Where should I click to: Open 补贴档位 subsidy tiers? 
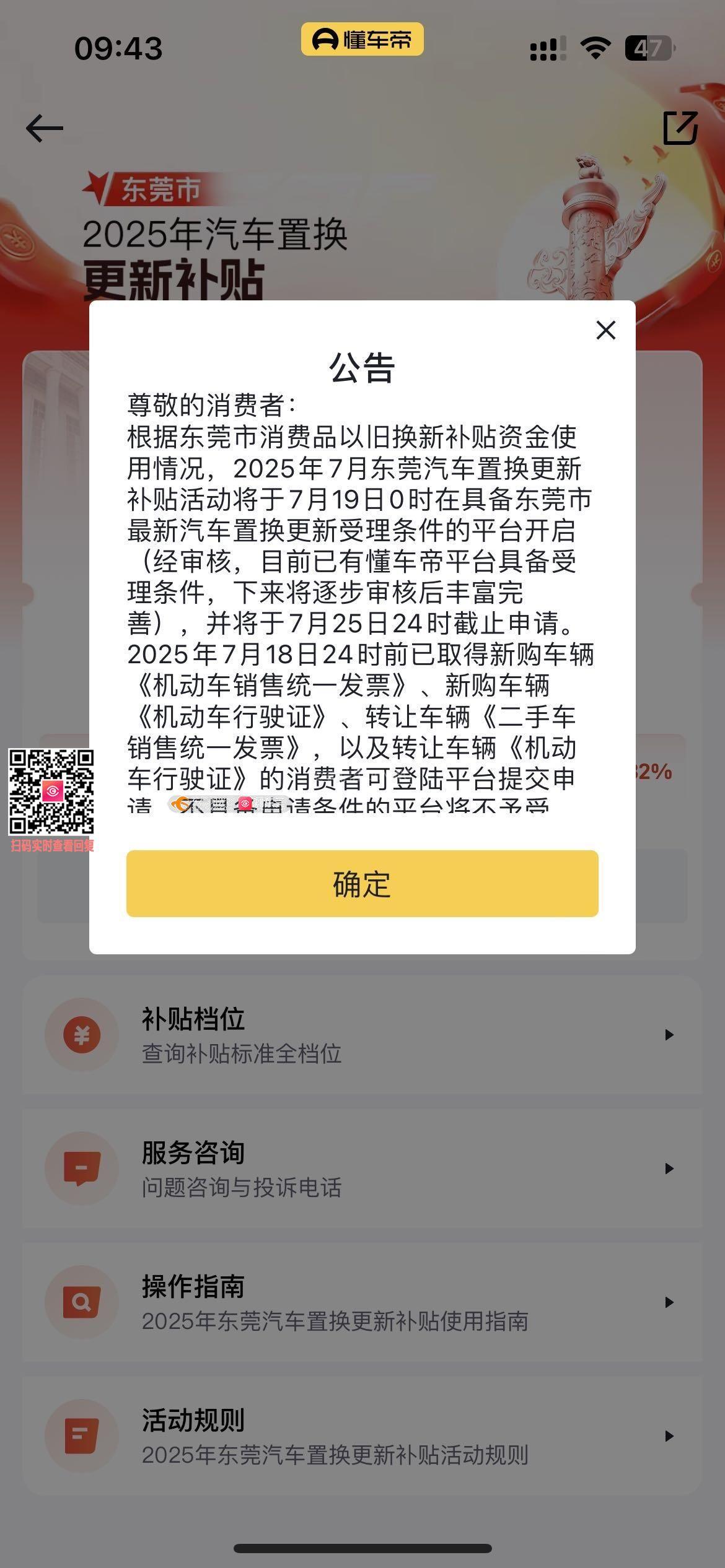(x=362, y=1035)
